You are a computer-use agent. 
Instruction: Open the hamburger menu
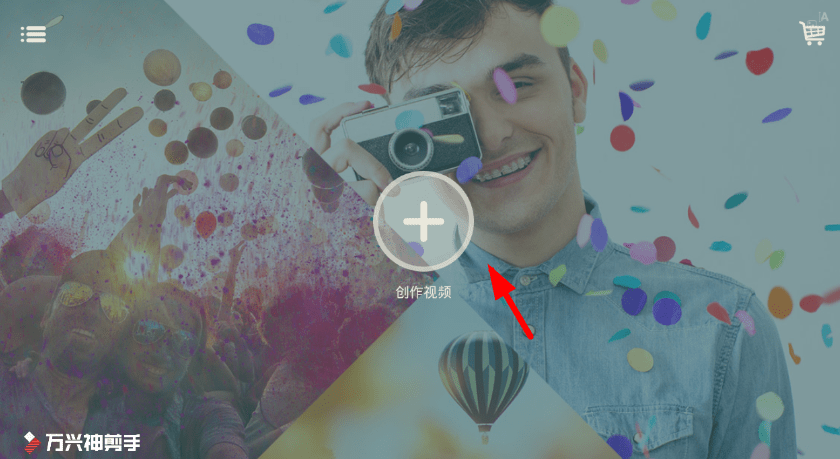33,33
